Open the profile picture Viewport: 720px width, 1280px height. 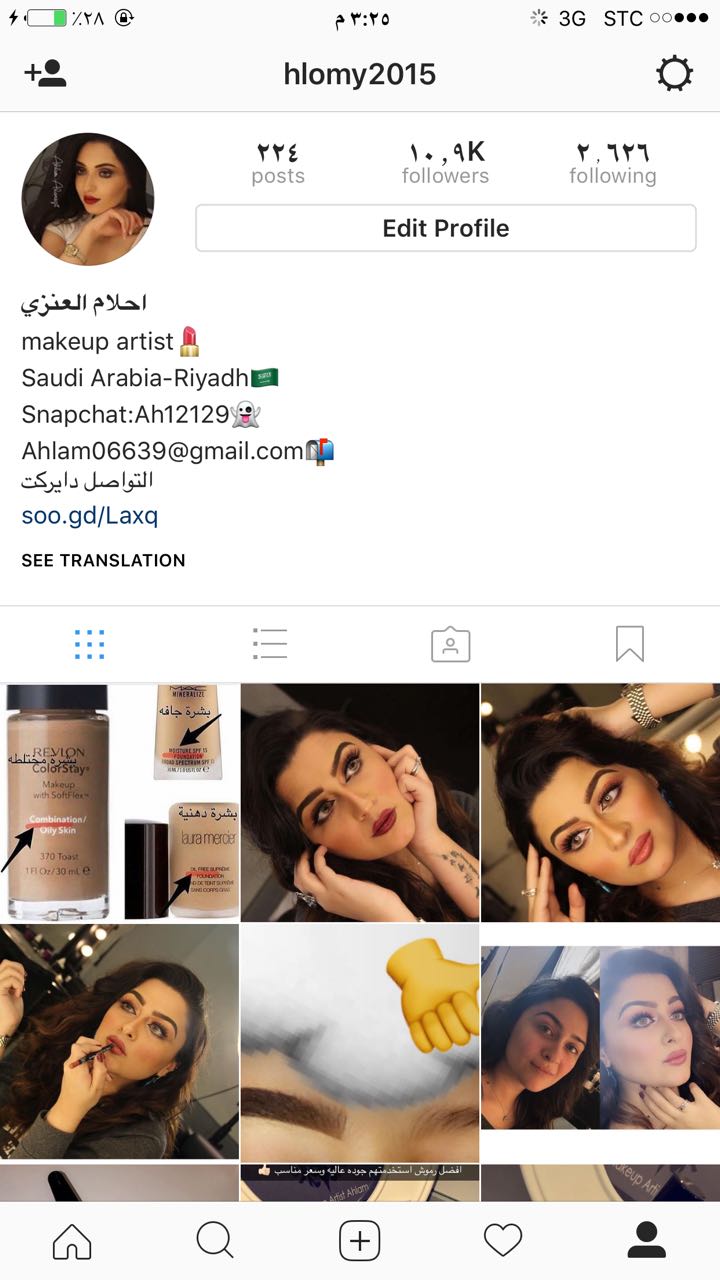pyautogui.click(x=88, y=199)
